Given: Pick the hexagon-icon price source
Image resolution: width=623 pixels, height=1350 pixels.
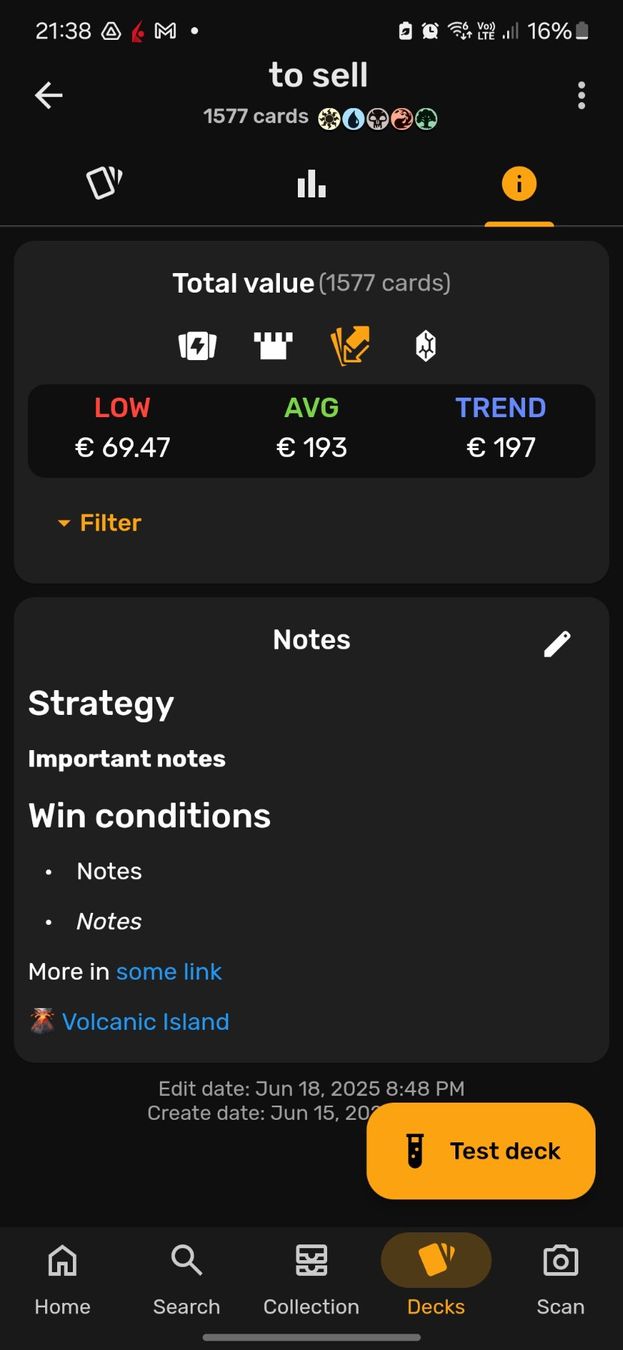Looking at the screenshot, I should [x=426, y=346].
